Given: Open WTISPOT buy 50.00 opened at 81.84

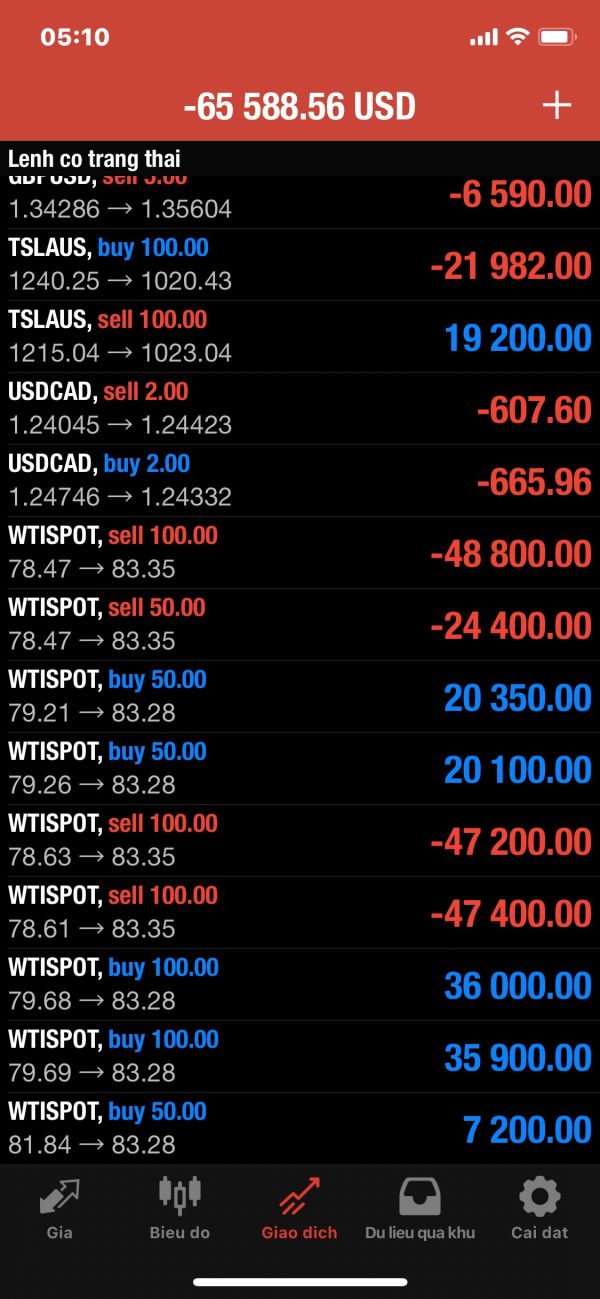Looking at the screenshot, I should pyautogui.click(x=300, y=1129).
